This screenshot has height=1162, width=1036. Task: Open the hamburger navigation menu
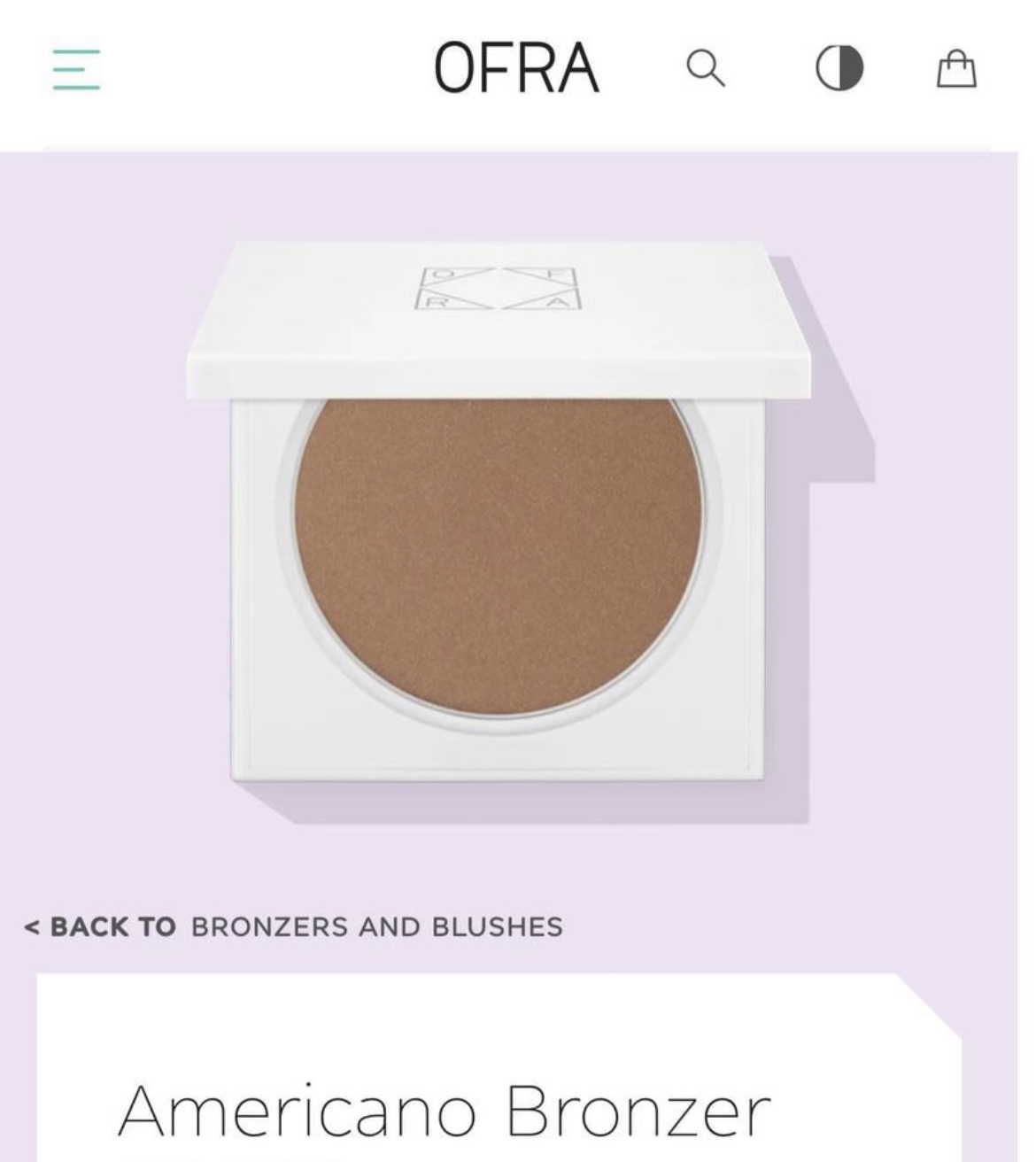tap(75, 69)
